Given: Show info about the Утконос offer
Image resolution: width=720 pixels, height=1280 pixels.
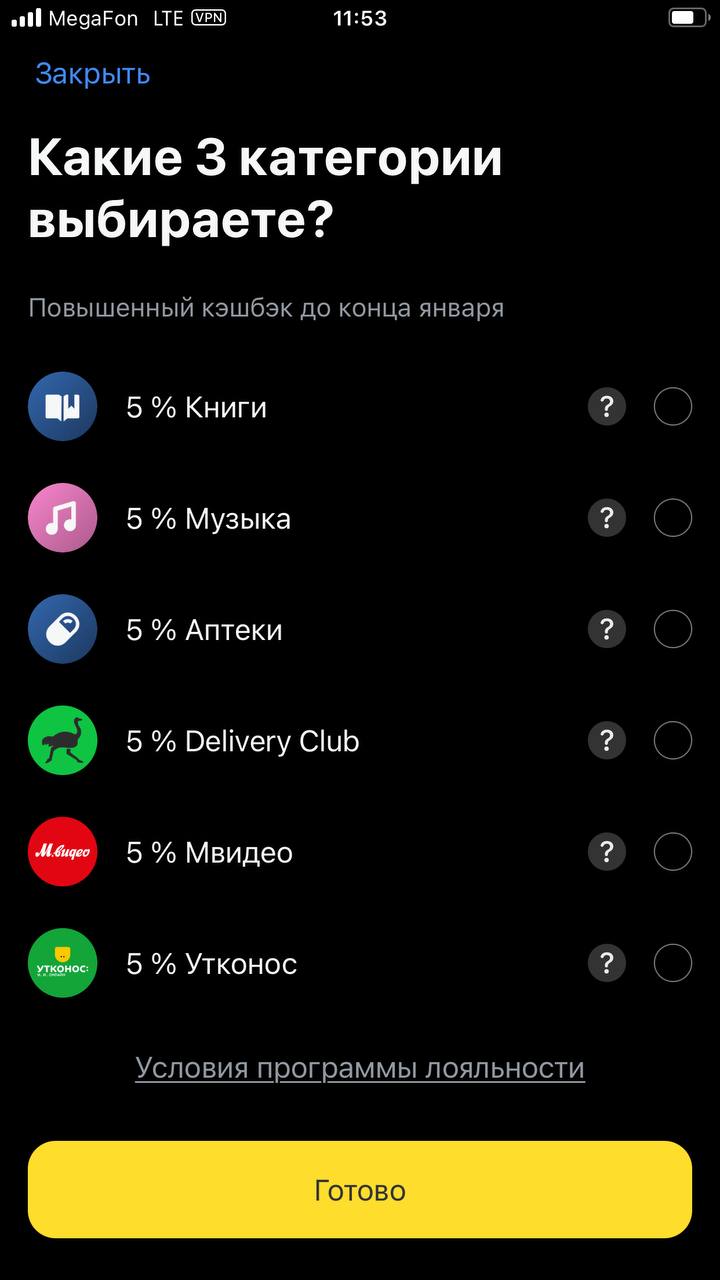Looking at the screenshot, I should click(606, 963).
